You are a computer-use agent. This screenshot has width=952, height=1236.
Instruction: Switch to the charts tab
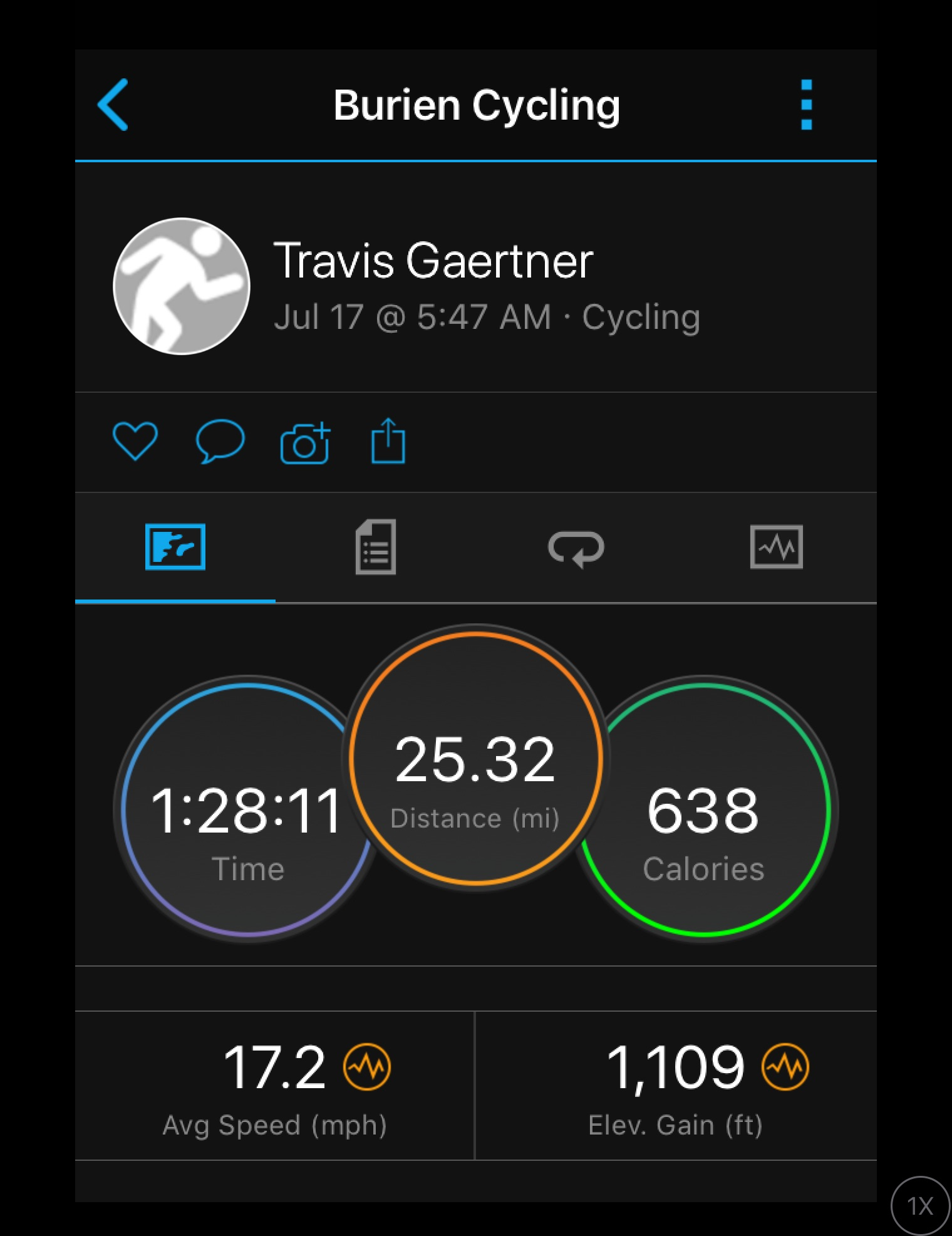pyautogui.click(x=776, y=547)
